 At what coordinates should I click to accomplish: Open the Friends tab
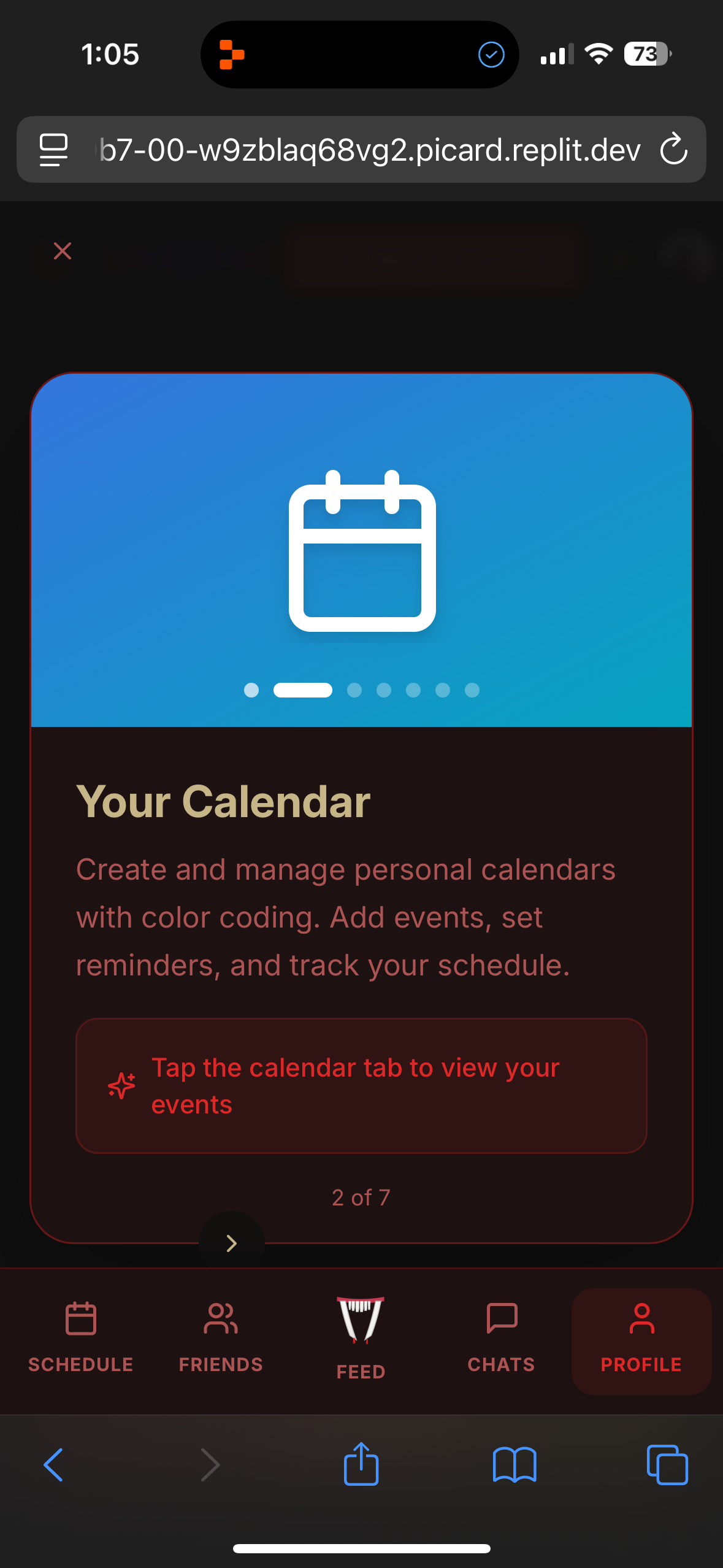point(221,1337)
